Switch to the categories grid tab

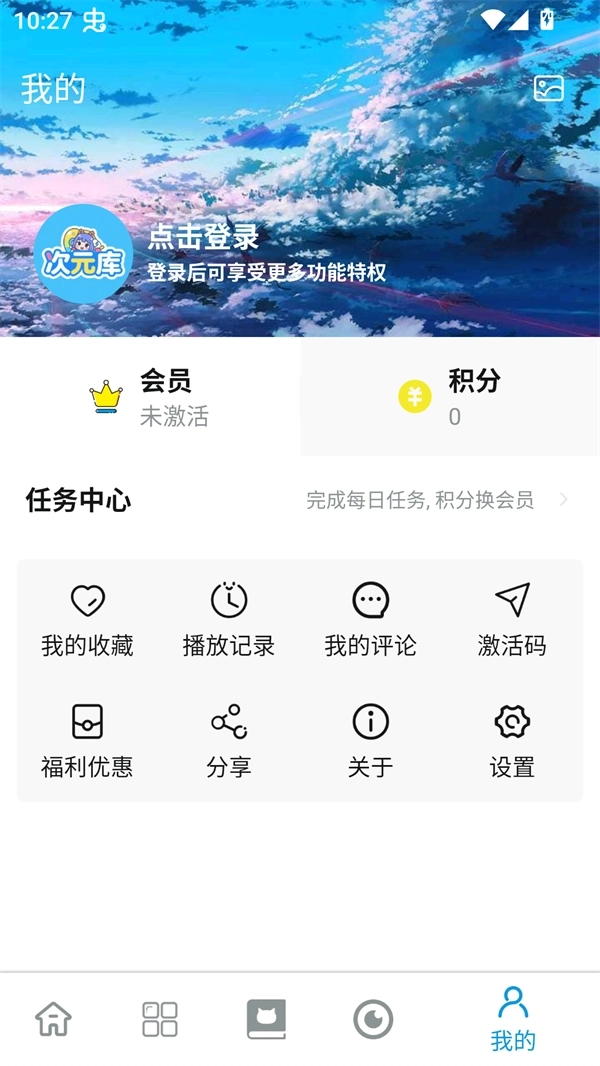coord(160,1020)
